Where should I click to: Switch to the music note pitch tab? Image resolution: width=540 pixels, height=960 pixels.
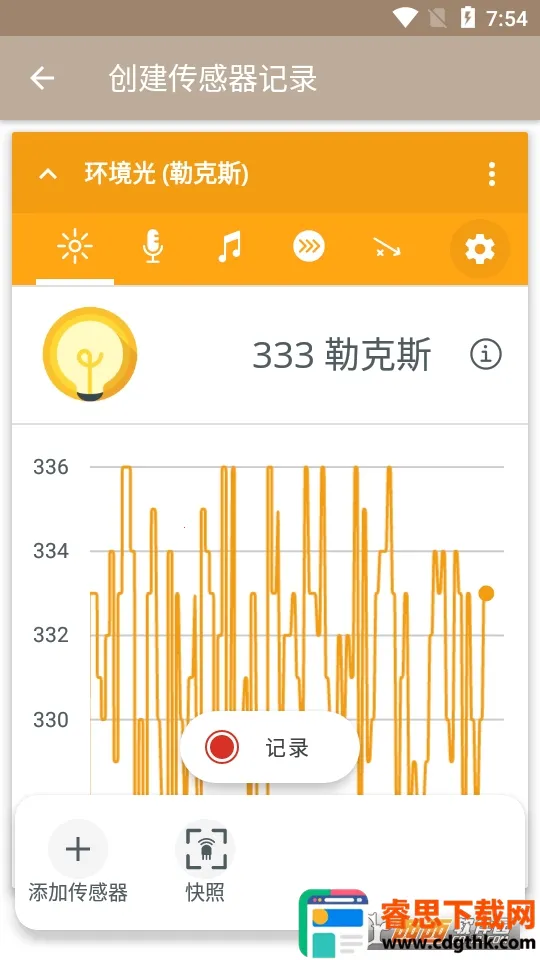(230, 247)
